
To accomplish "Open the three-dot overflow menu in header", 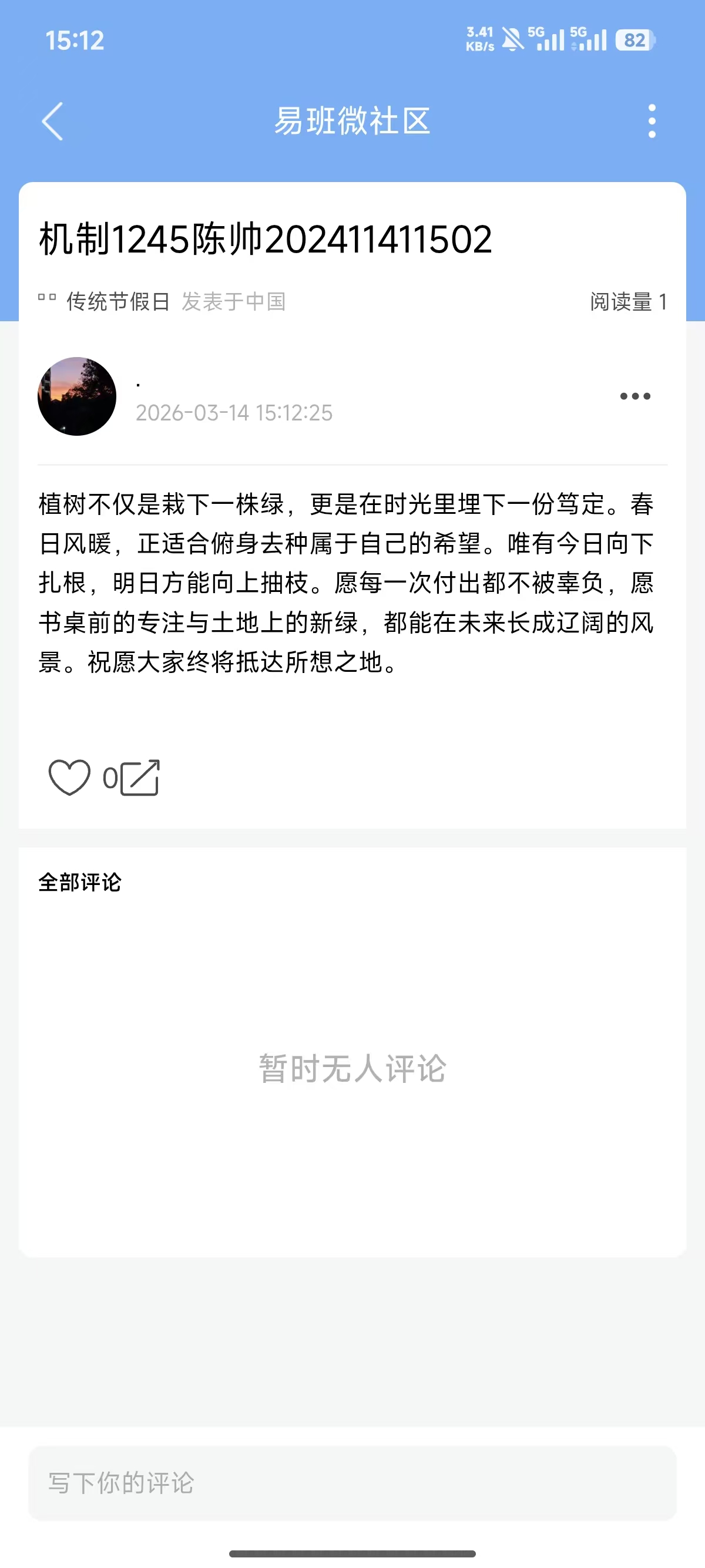I will pos(652,121).
